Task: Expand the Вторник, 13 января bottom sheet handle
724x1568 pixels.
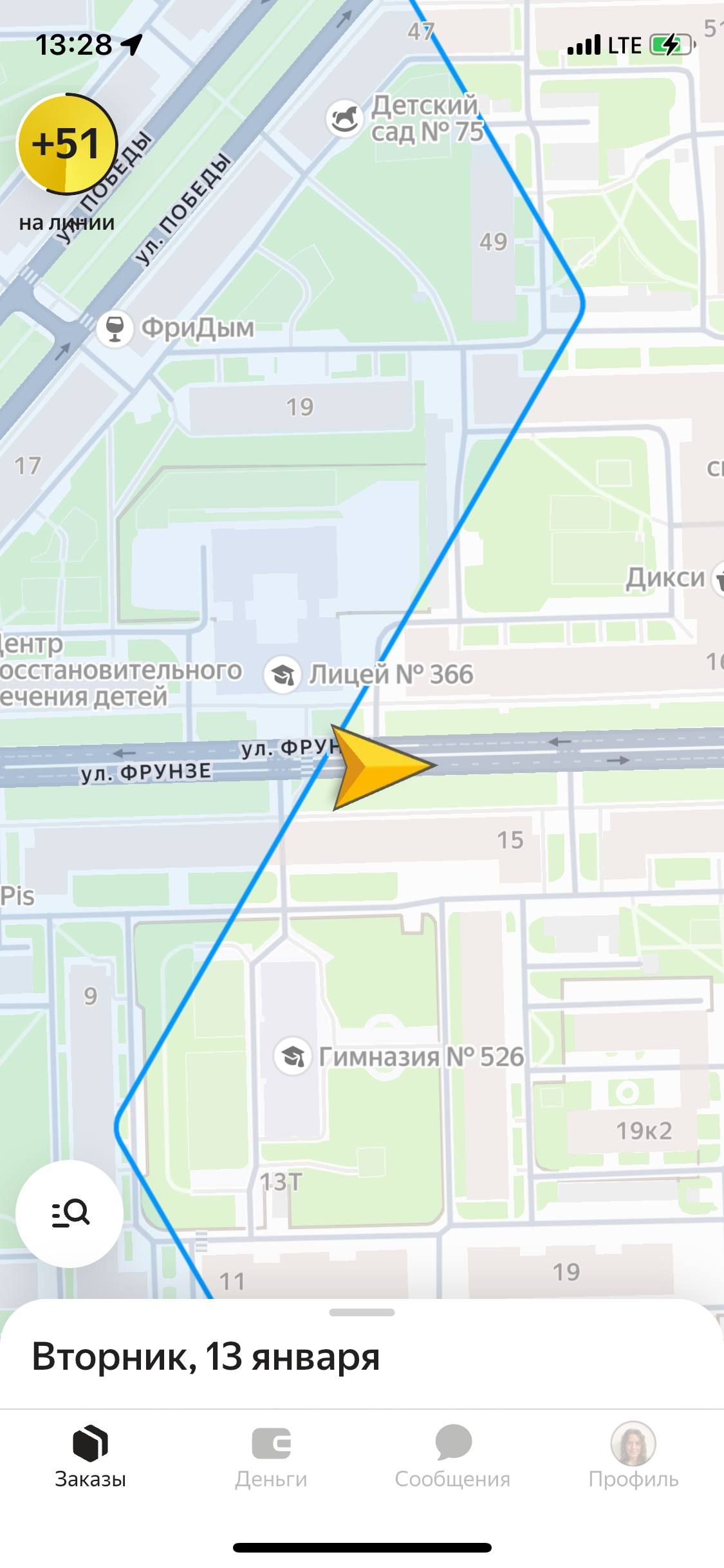Action: point(362,1312)
